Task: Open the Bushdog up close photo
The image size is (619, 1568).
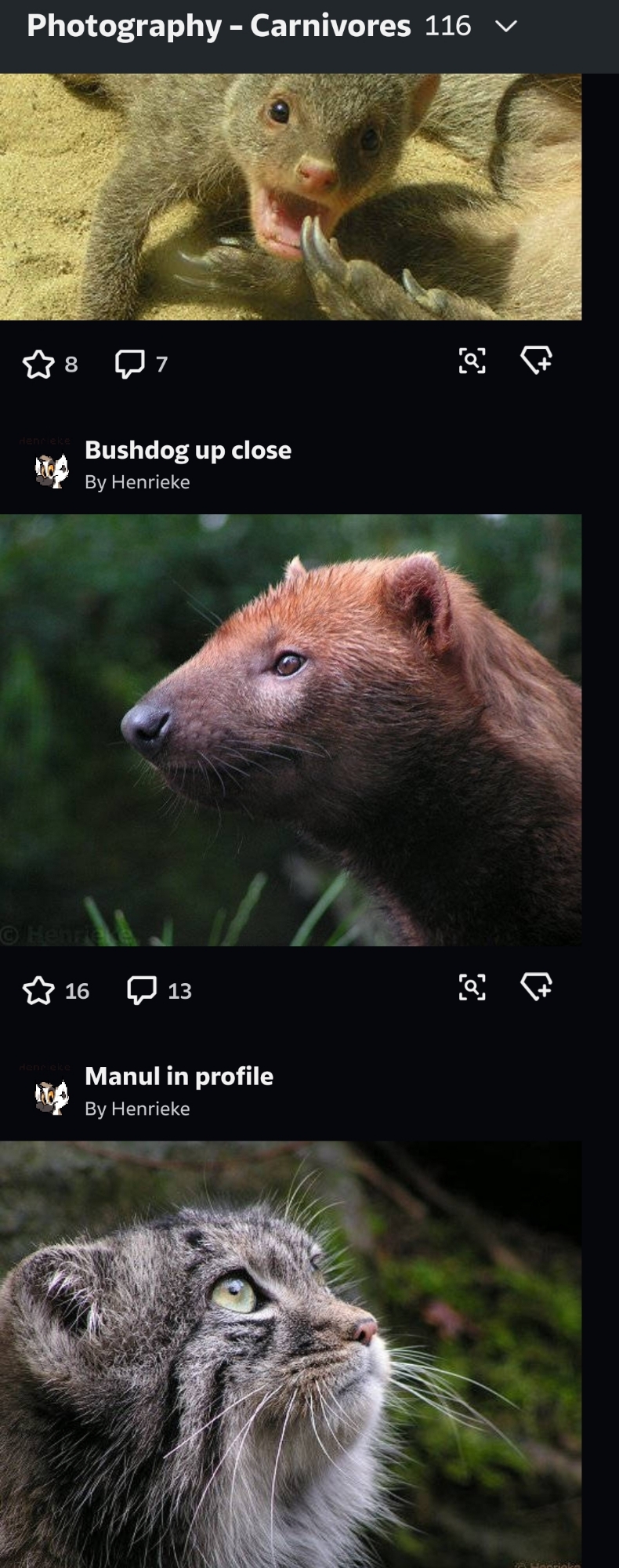Action: (x=291, y=729)
